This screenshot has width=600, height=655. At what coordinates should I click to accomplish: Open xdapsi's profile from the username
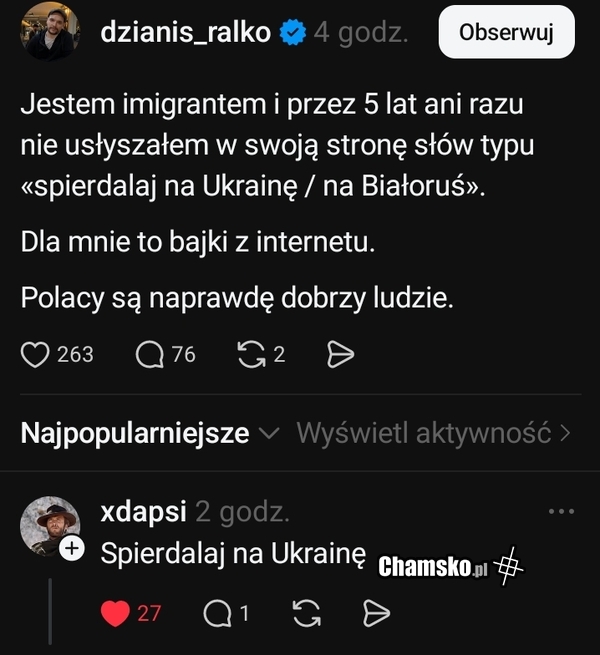144,512
